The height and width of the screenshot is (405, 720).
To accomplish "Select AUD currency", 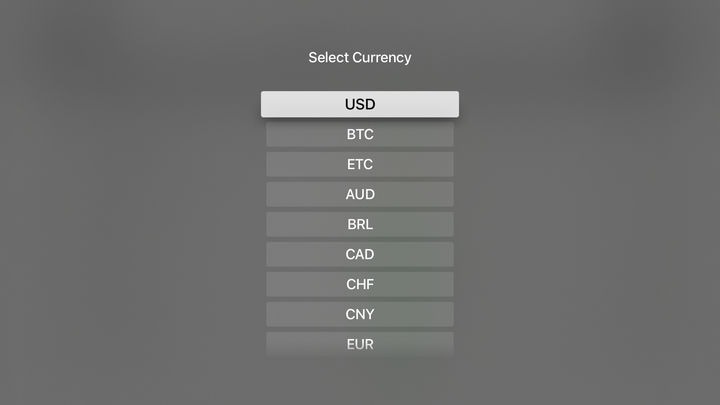I will (x=360, y=194).
